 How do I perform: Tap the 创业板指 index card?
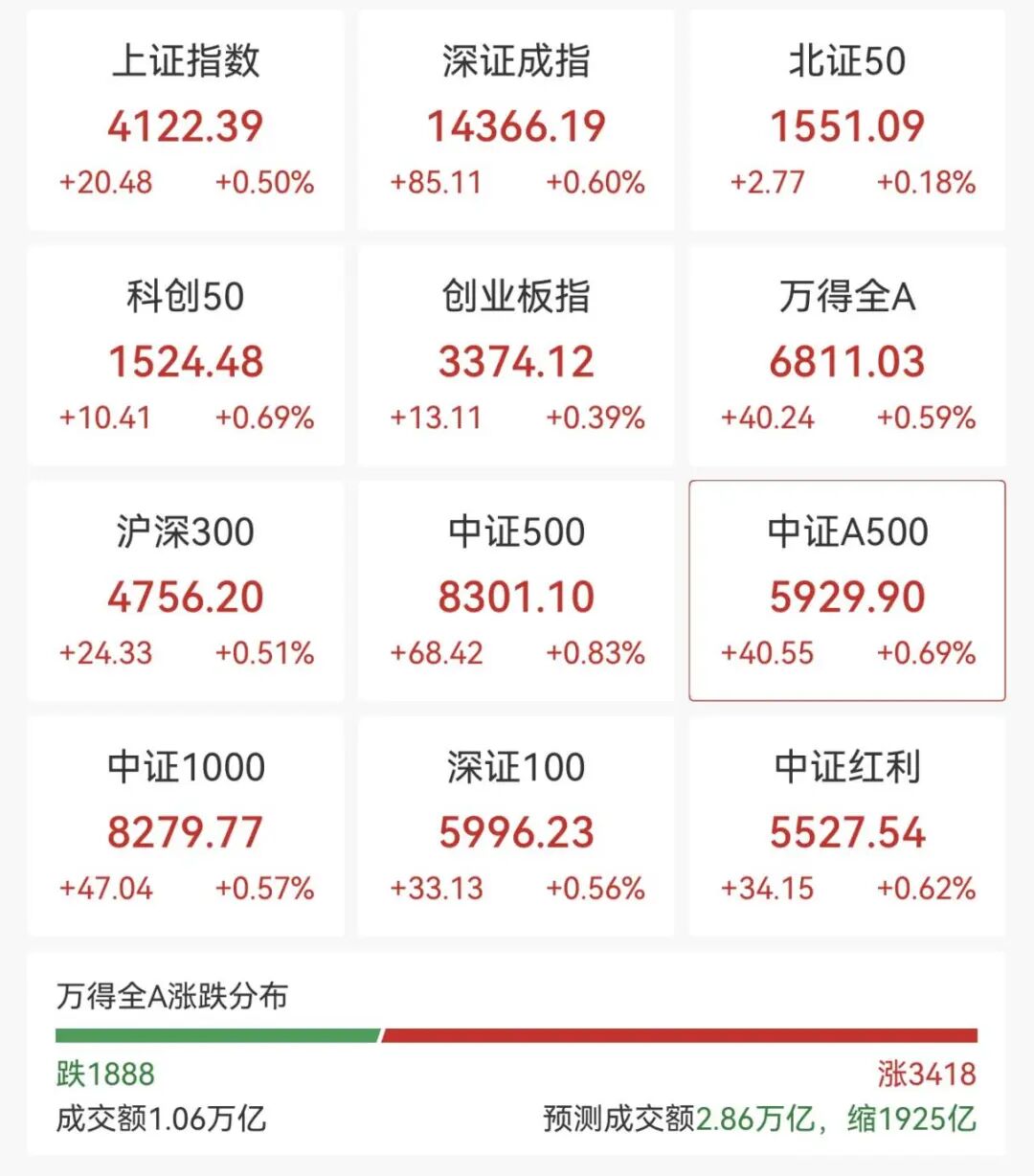[x=516, y=357]
